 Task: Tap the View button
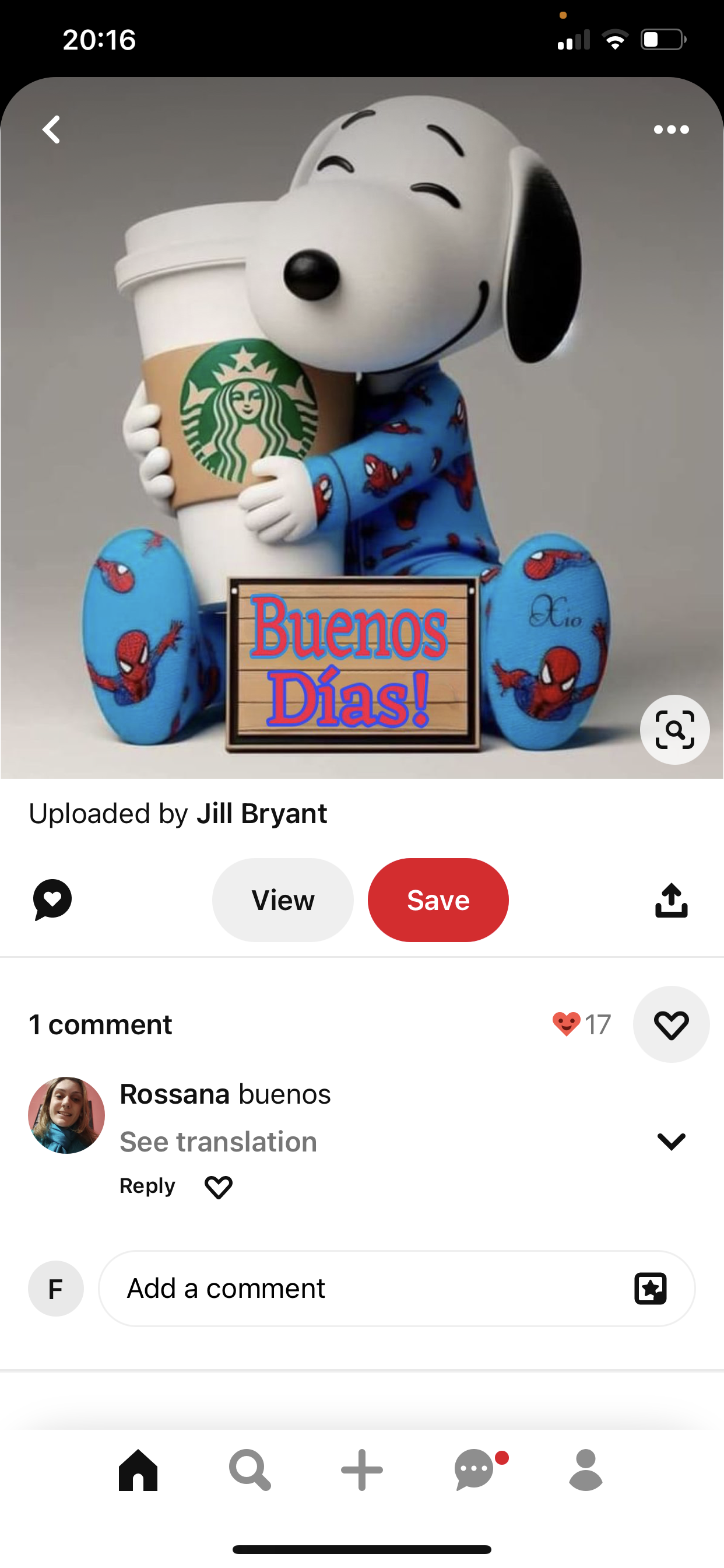coord(283,900)
